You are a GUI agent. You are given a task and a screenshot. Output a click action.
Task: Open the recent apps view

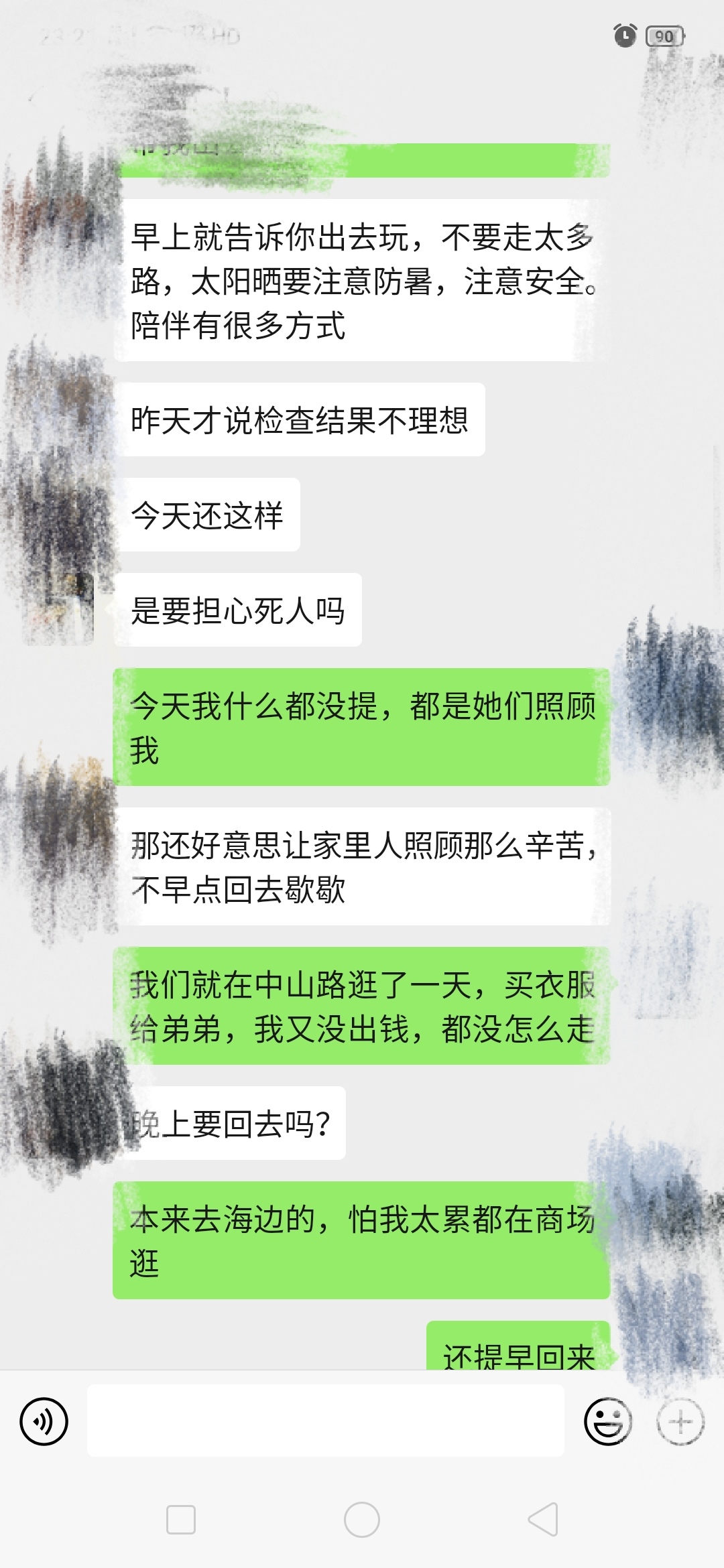click(181, 1519)
